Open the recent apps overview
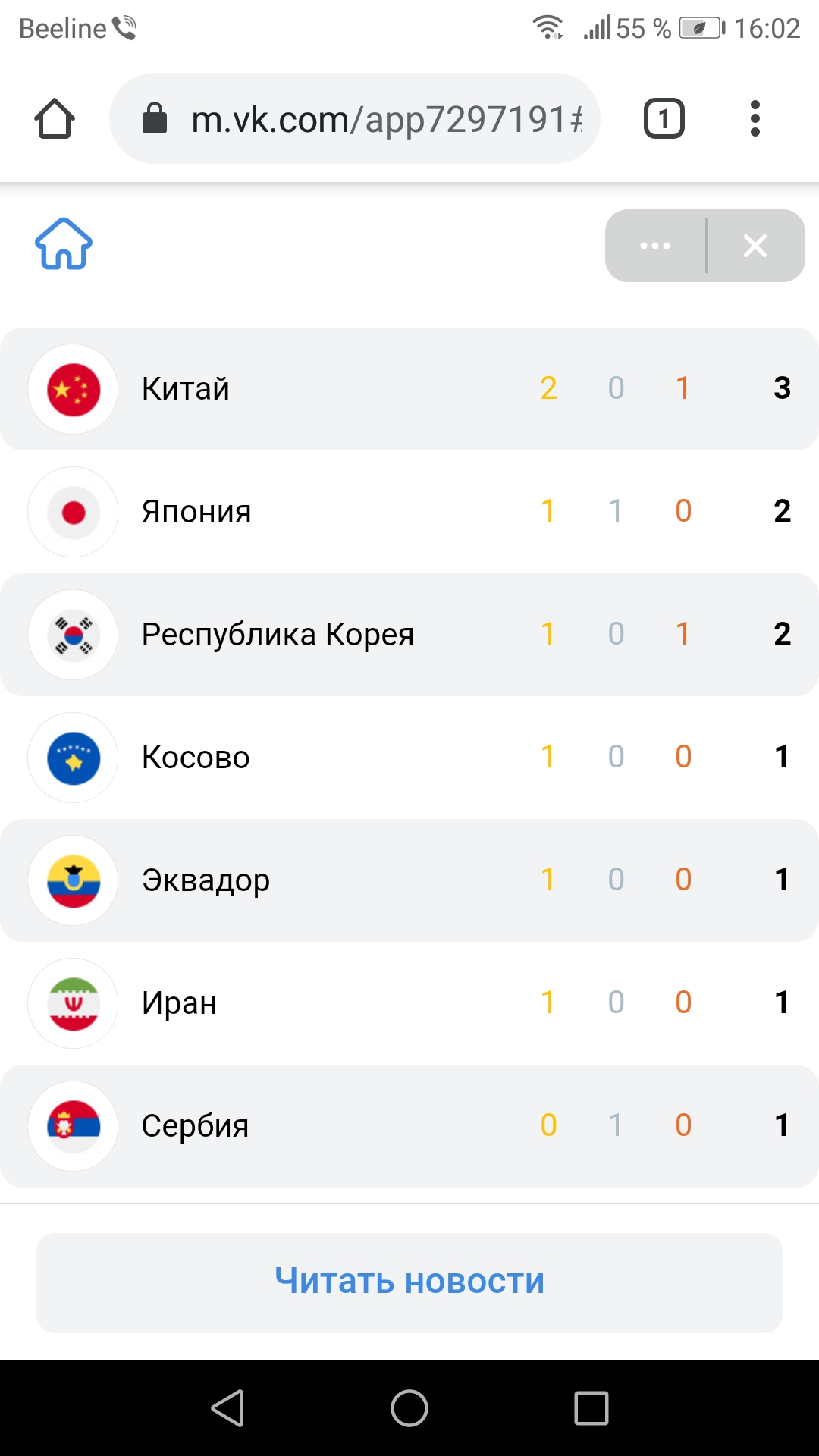Image resolution: width=819 pixels, height=1456 pixels. (x=591, y=1408)
